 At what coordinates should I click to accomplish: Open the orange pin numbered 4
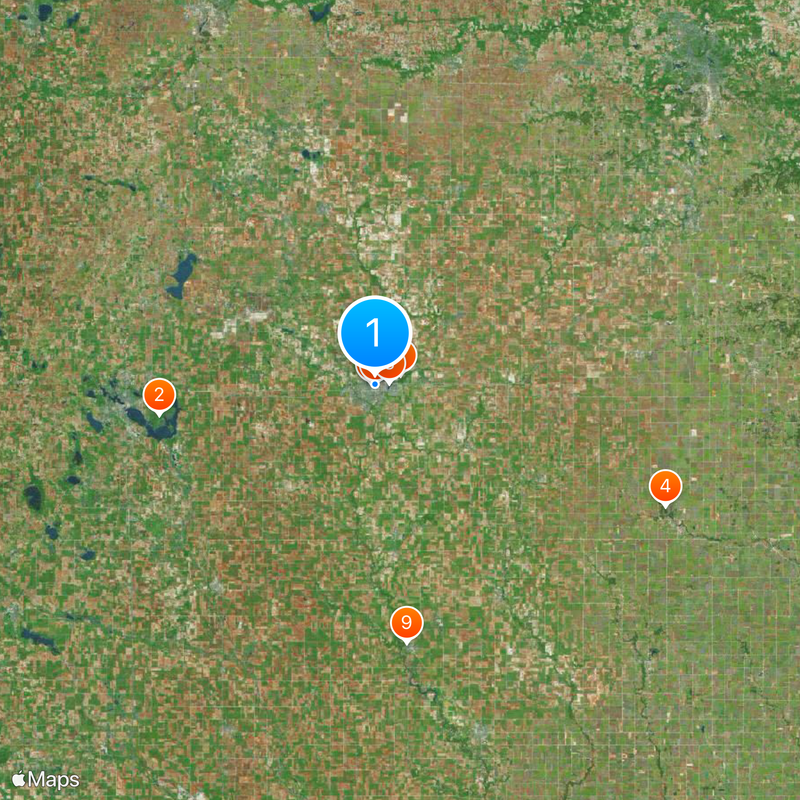pos(665,487)
